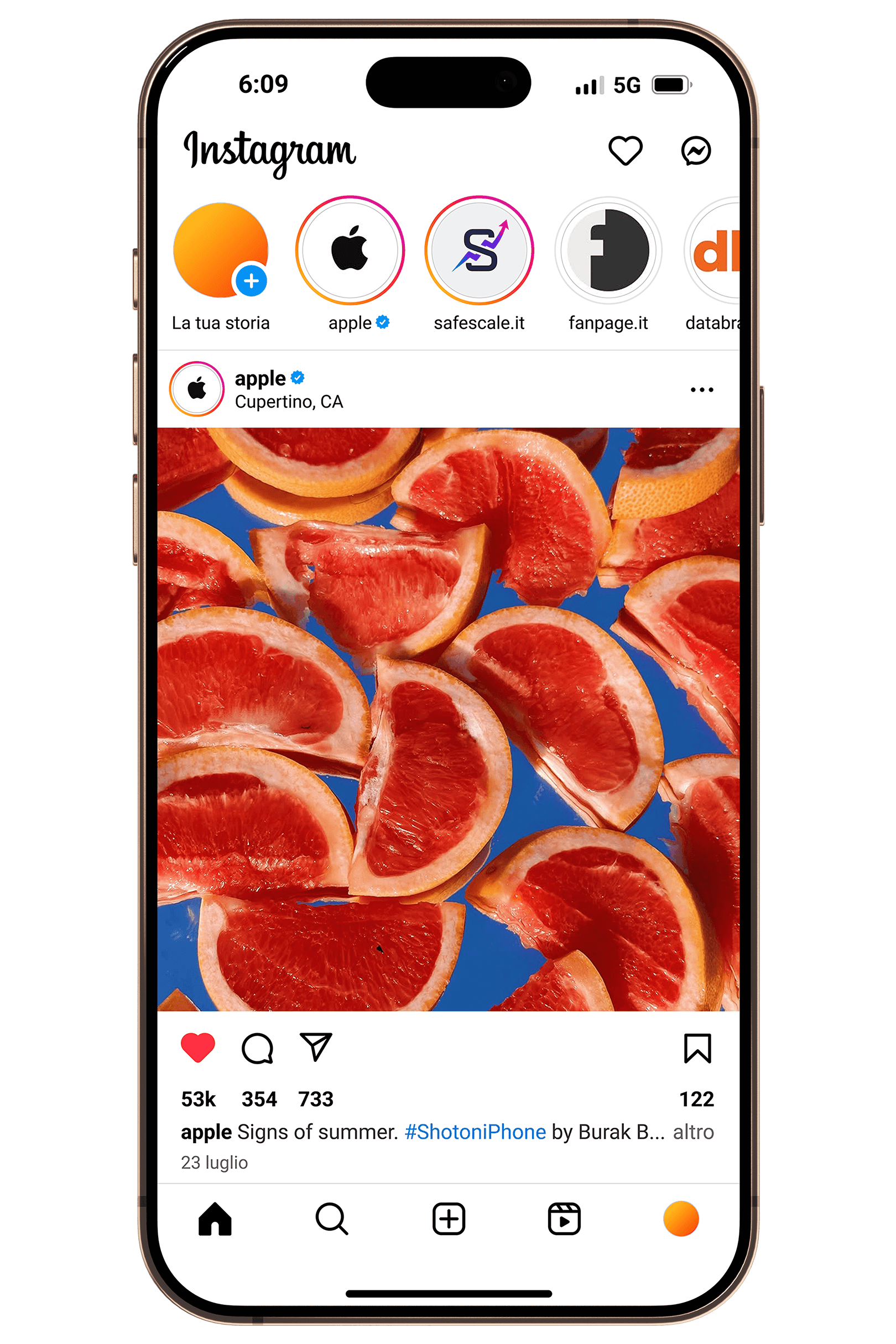Open the post options three-dot menu
This screenshot has width=896, height=1344.
click(x=701, y=389)
